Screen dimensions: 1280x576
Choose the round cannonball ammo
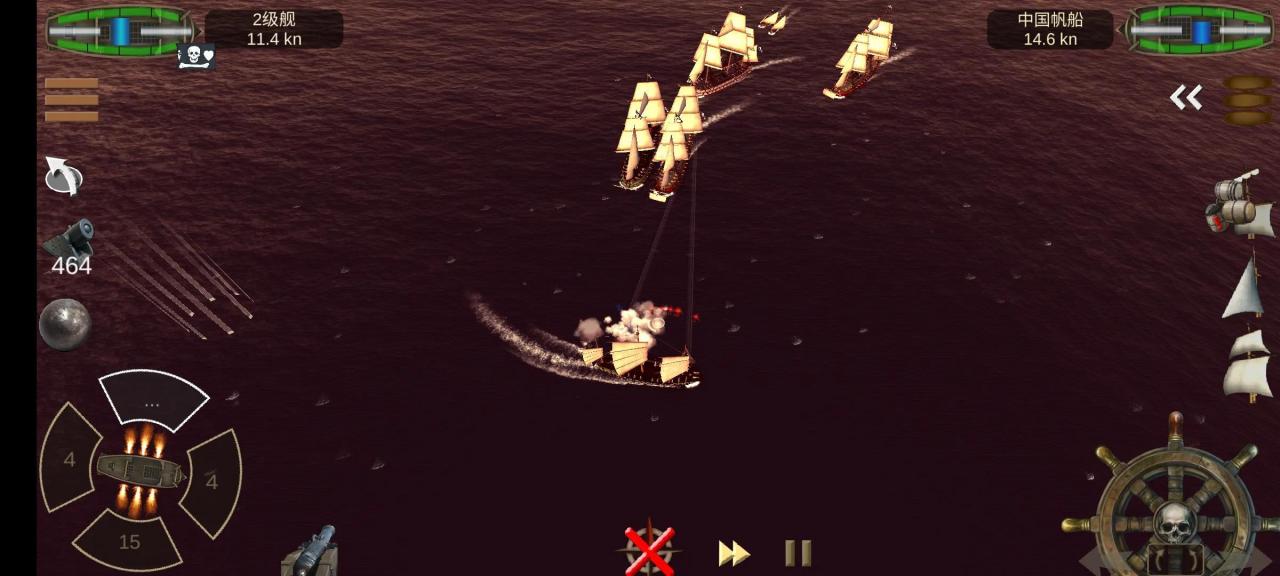pyautogui.click(x=65, y=325)
